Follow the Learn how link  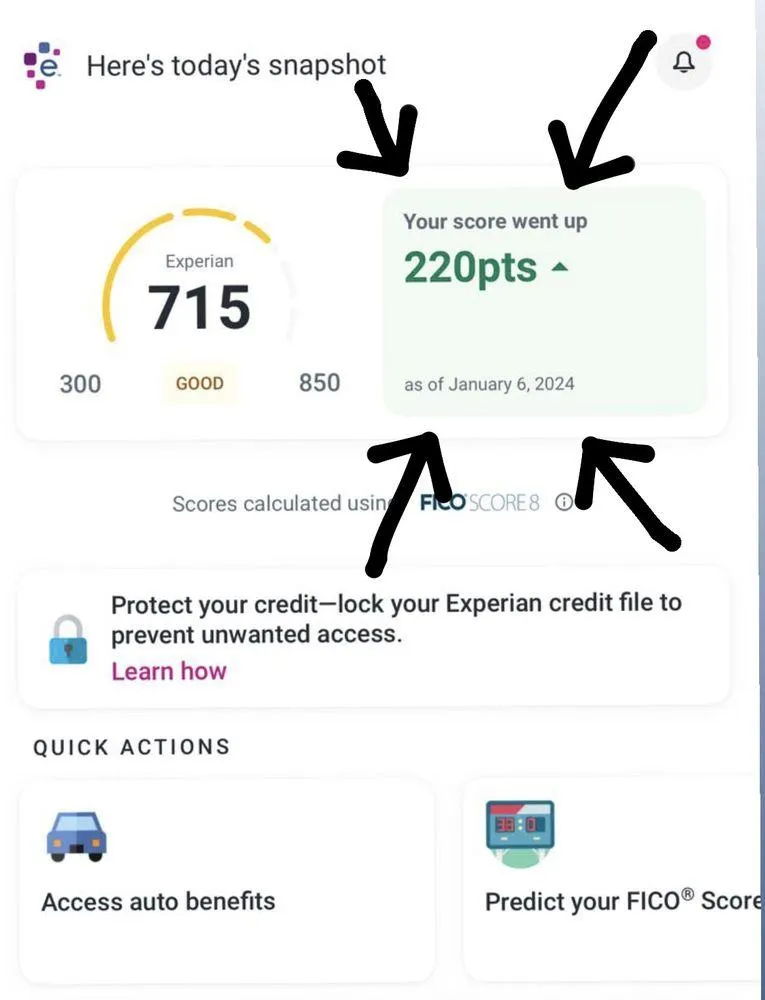169,671
